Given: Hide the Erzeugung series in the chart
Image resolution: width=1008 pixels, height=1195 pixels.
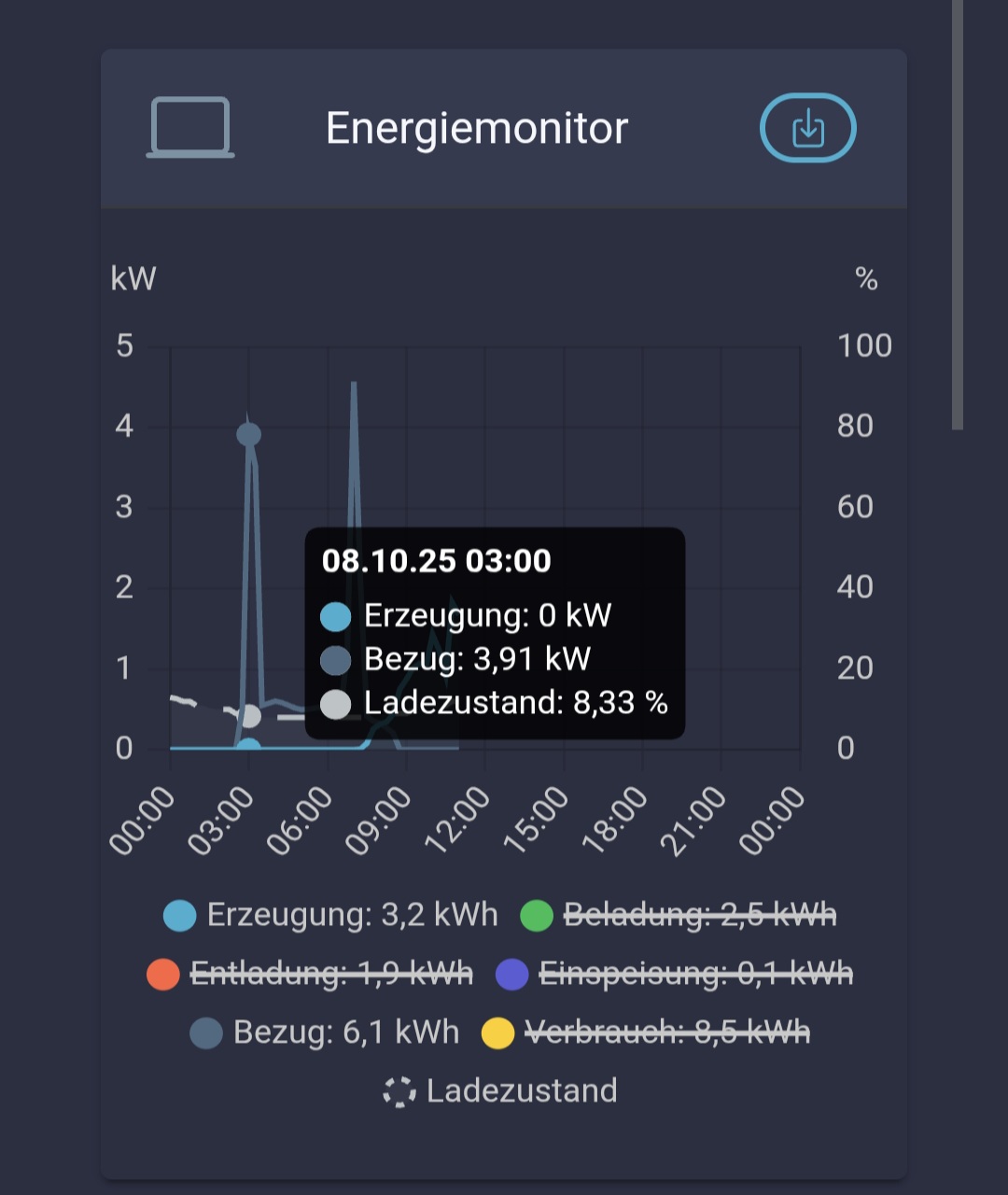Looking at the screenshot, I should pos(331,915).
